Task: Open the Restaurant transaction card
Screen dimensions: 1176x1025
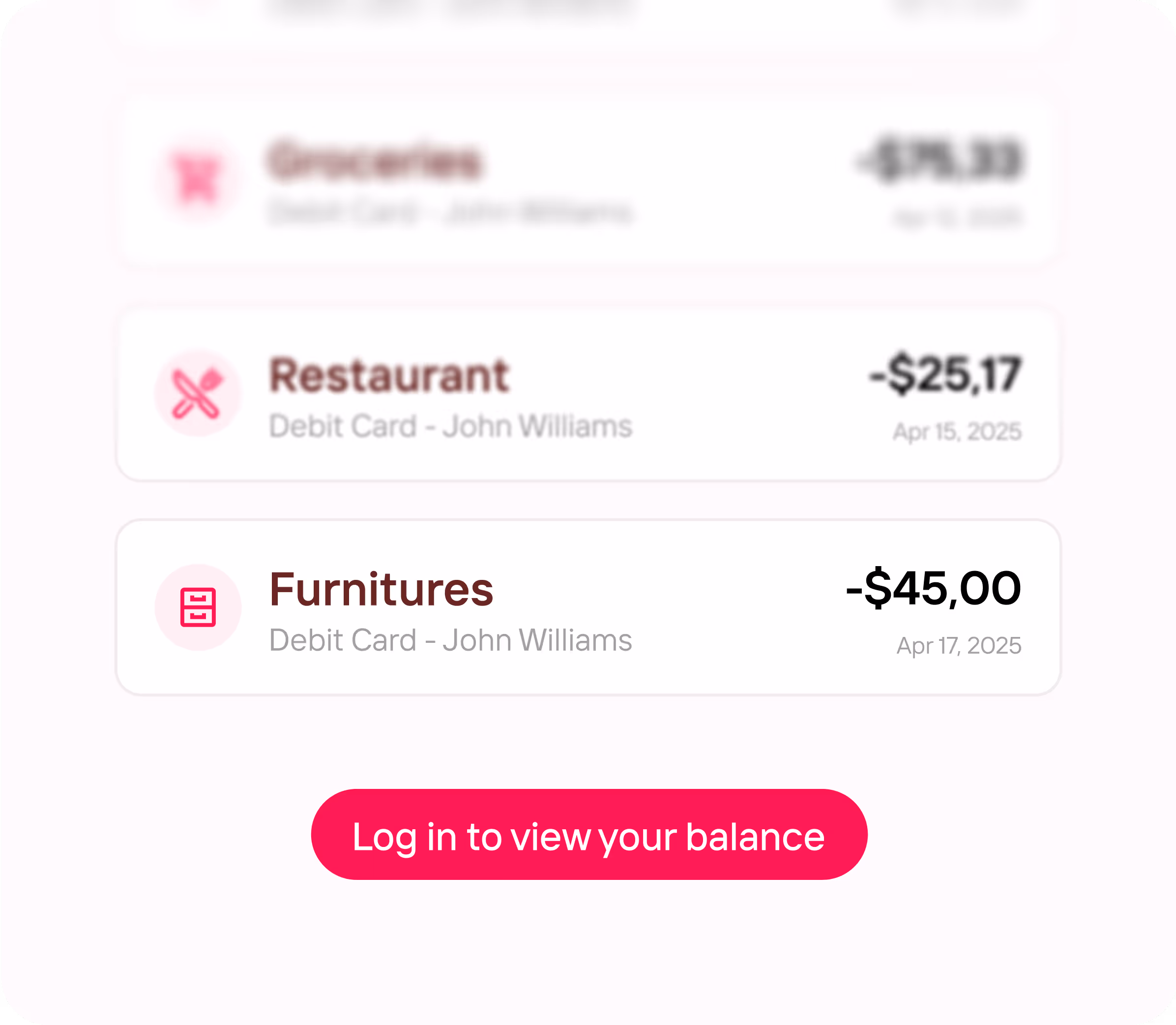Action: (588, 394)
